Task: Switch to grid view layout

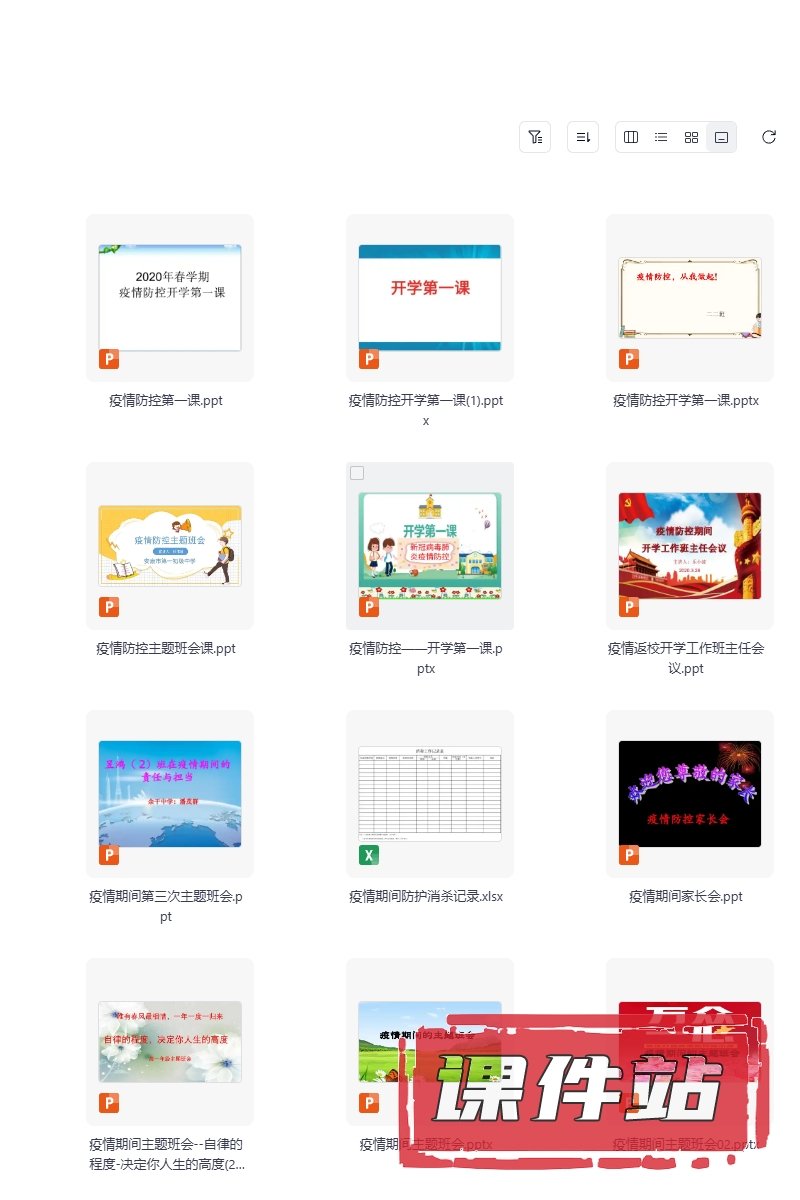Action: coord(691,137)
